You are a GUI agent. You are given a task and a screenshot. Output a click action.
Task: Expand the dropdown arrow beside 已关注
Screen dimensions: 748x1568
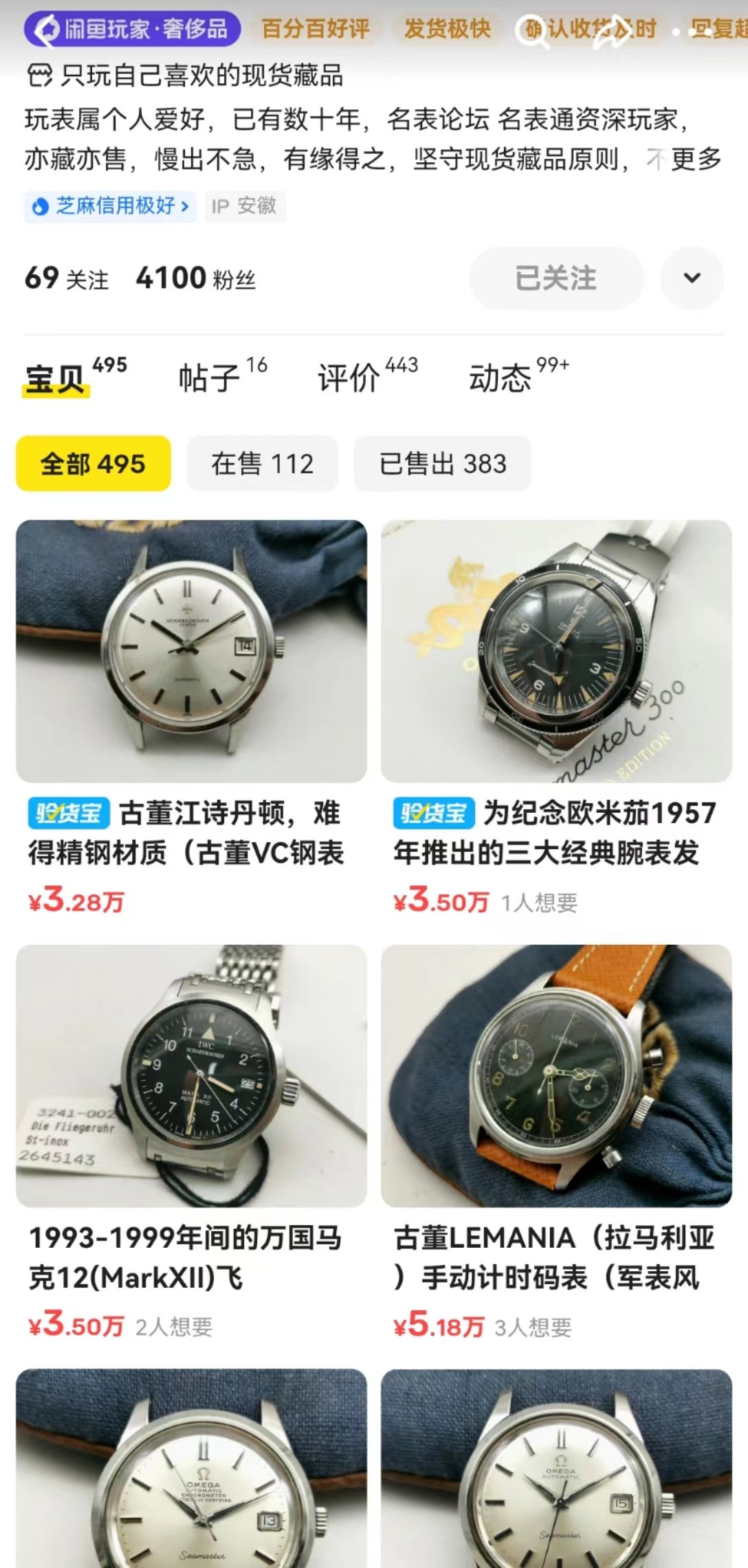pyautogui.click(x=692, y=278)
